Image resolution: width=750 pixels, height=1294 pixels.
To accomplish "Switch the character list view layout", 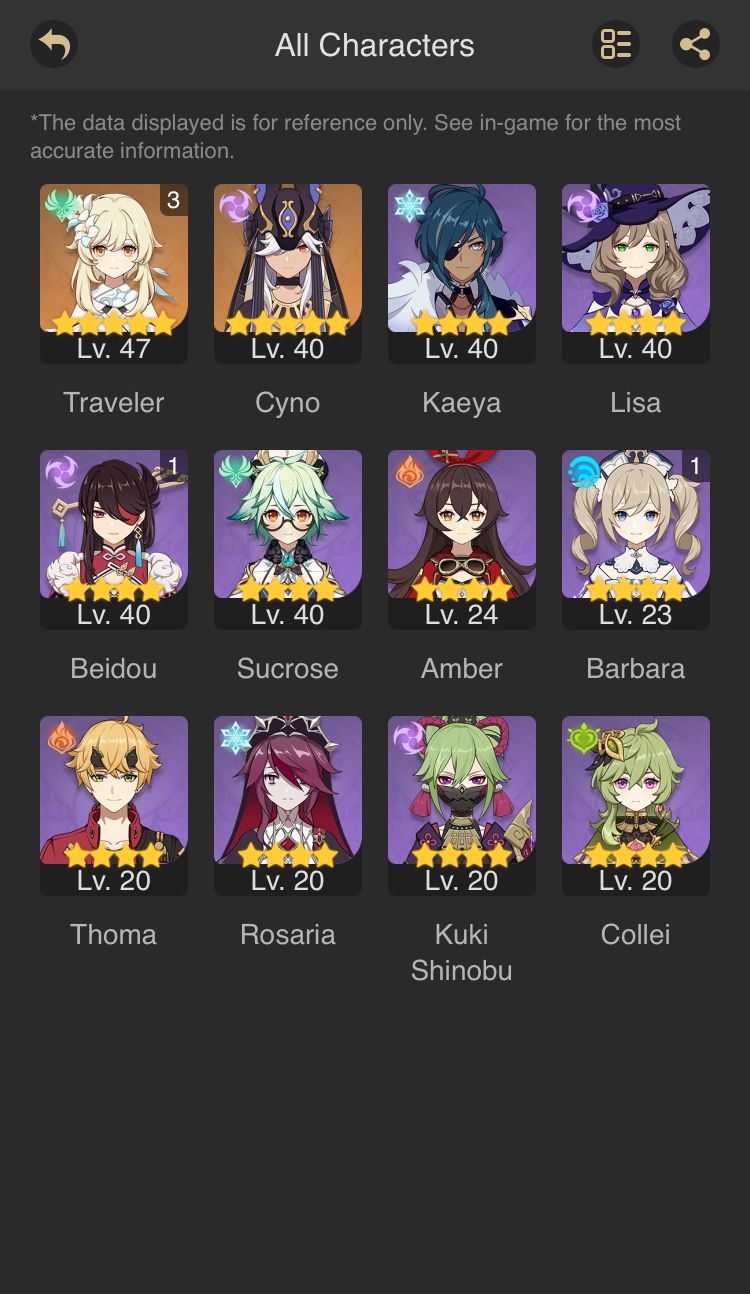I will [x=616, y=44].
